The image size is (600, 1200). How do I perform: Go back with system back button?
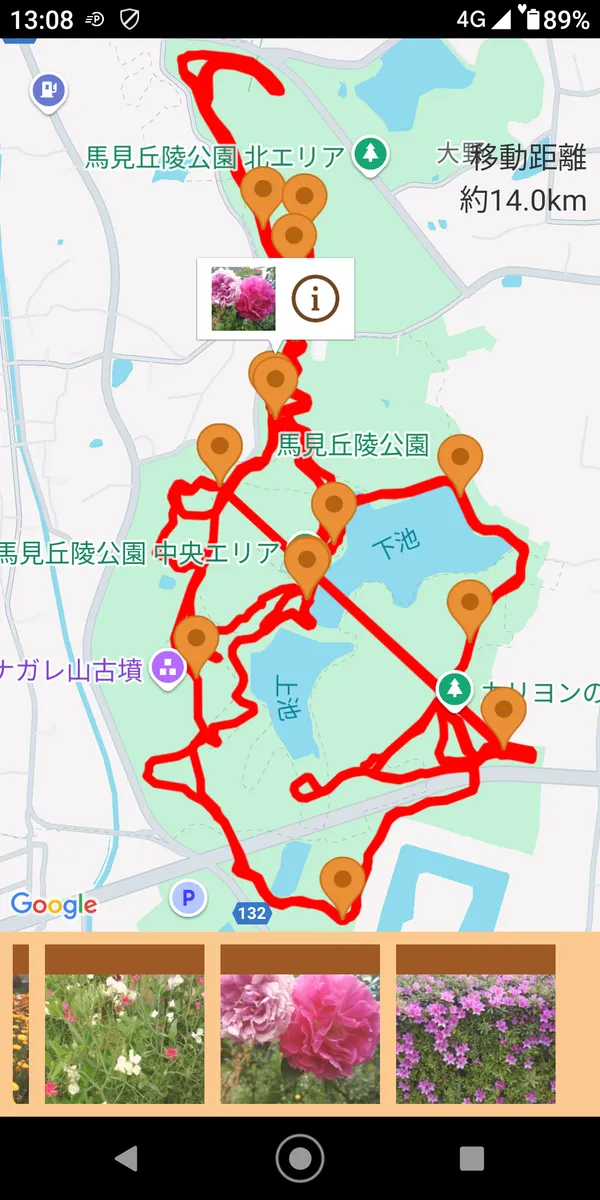(126, 1158)
